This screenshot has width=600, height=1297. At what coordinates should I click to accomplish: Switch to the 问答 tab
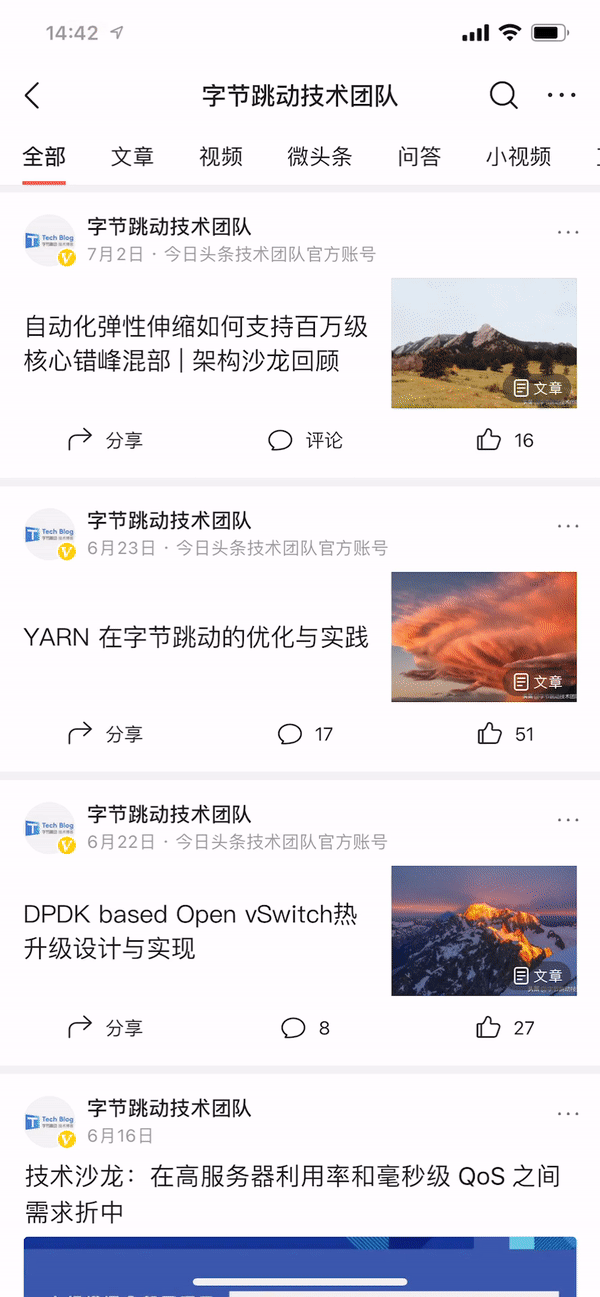pos(419,156)
